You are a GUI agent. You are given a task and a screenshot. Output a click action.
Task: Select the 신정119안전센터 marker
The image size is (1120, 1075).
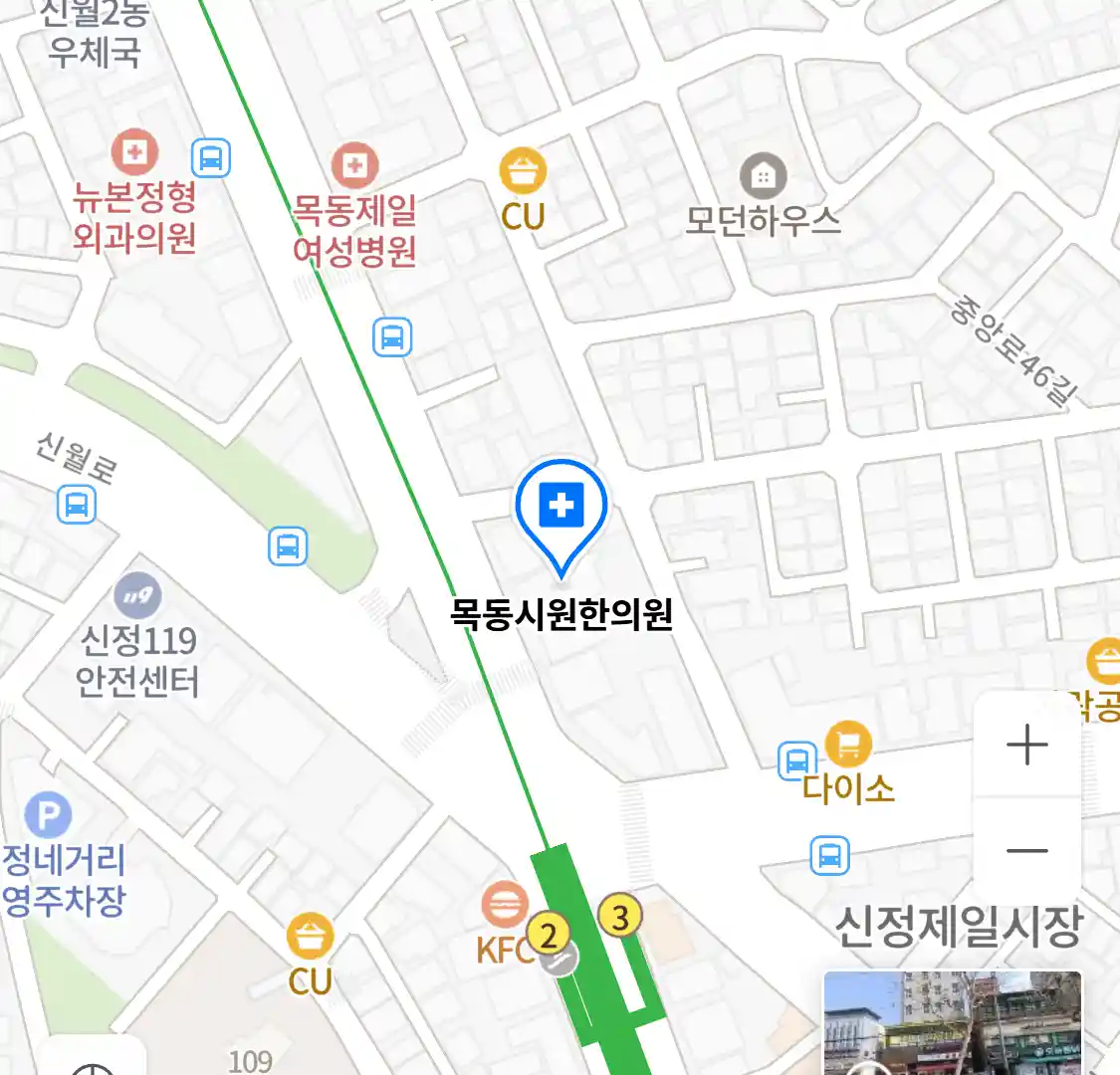click(137, 596)
